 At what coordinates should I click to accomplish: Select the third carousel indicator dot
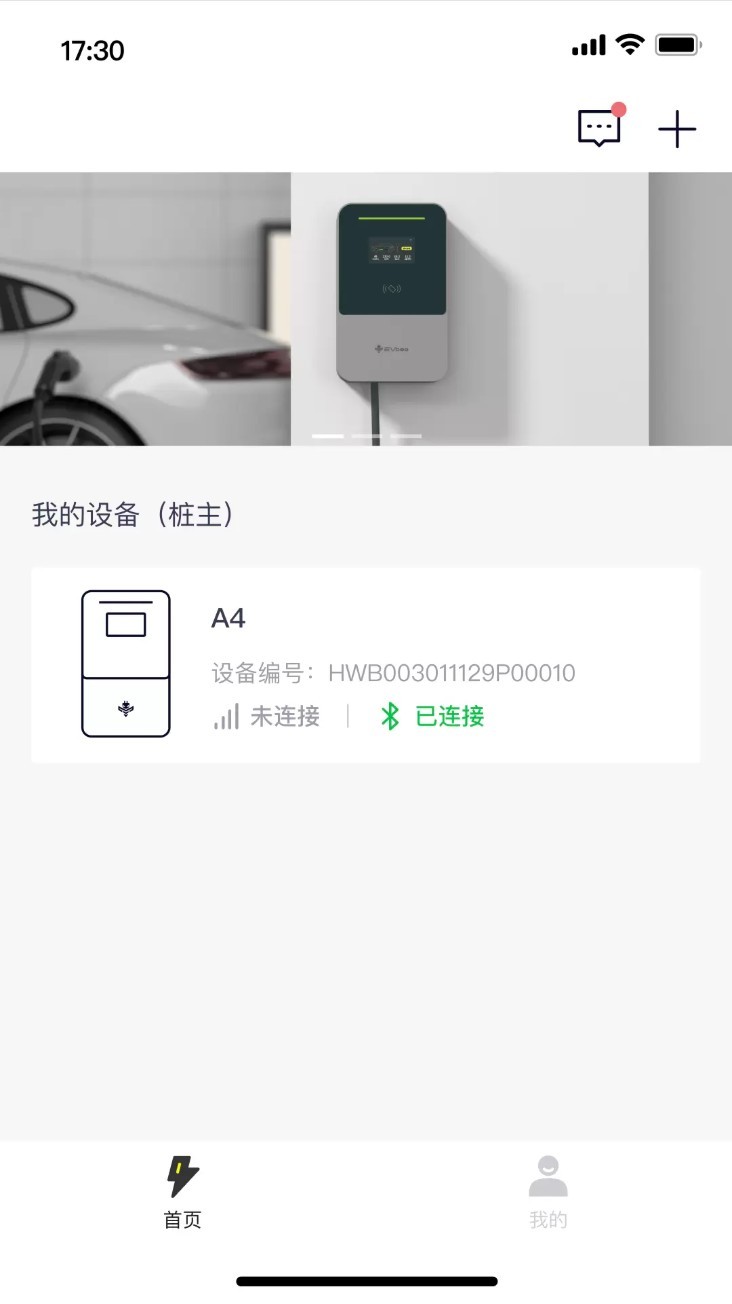(x=407, y=437)
